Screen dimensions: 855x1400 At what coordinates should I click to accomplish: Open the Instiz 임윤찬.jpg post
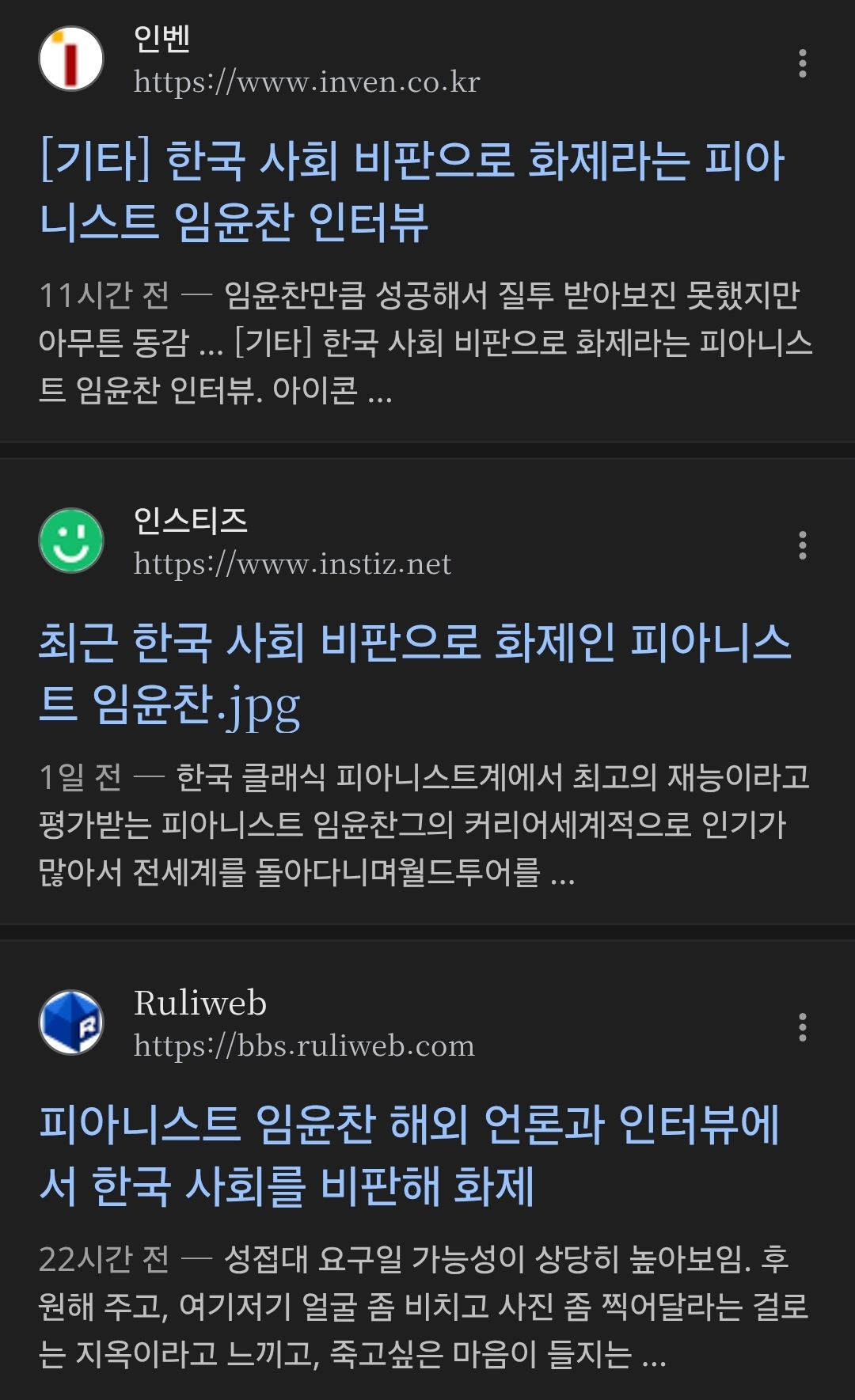click(x=412, y=673)
